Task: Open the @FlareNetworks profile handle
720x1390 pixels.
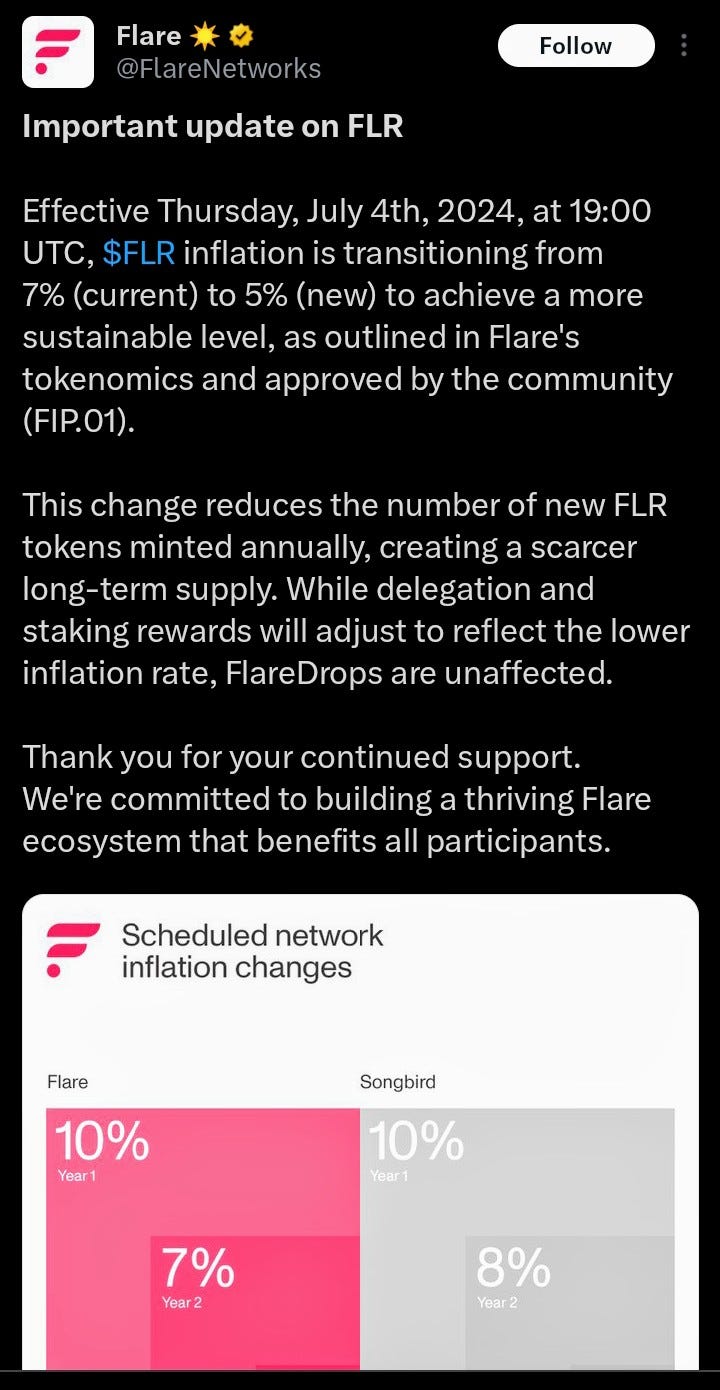Action: [218, 69]
